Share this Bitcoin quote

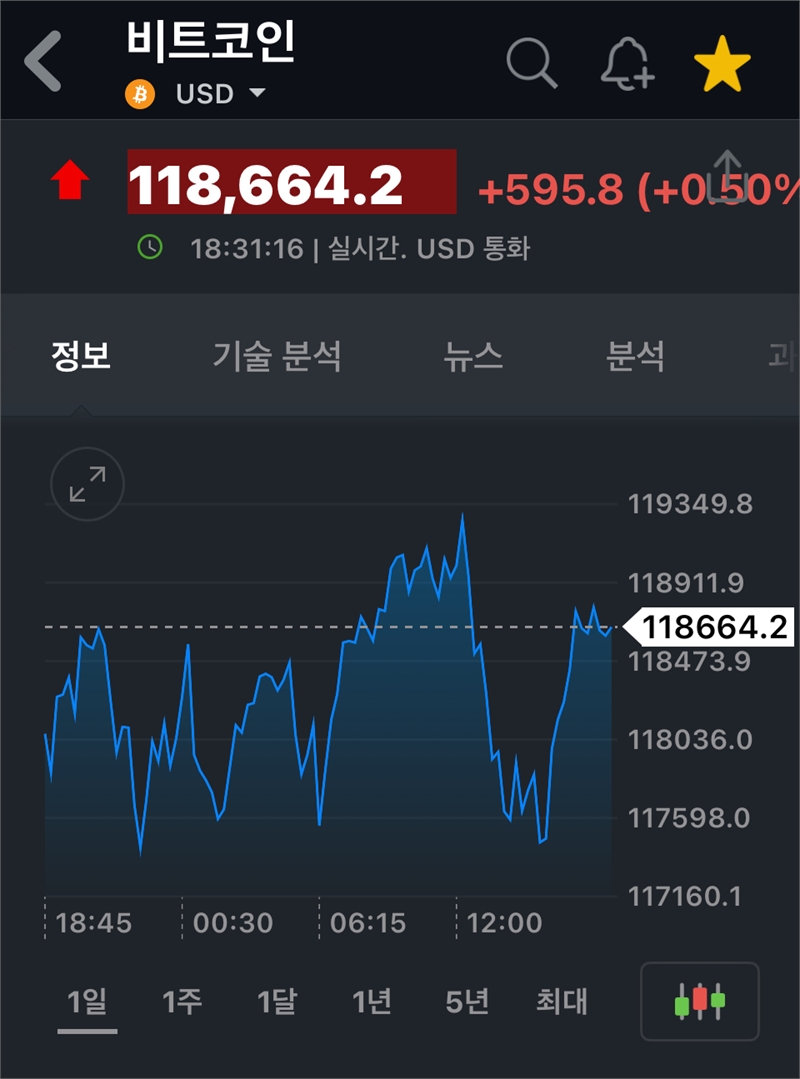(x=728, y=176)
